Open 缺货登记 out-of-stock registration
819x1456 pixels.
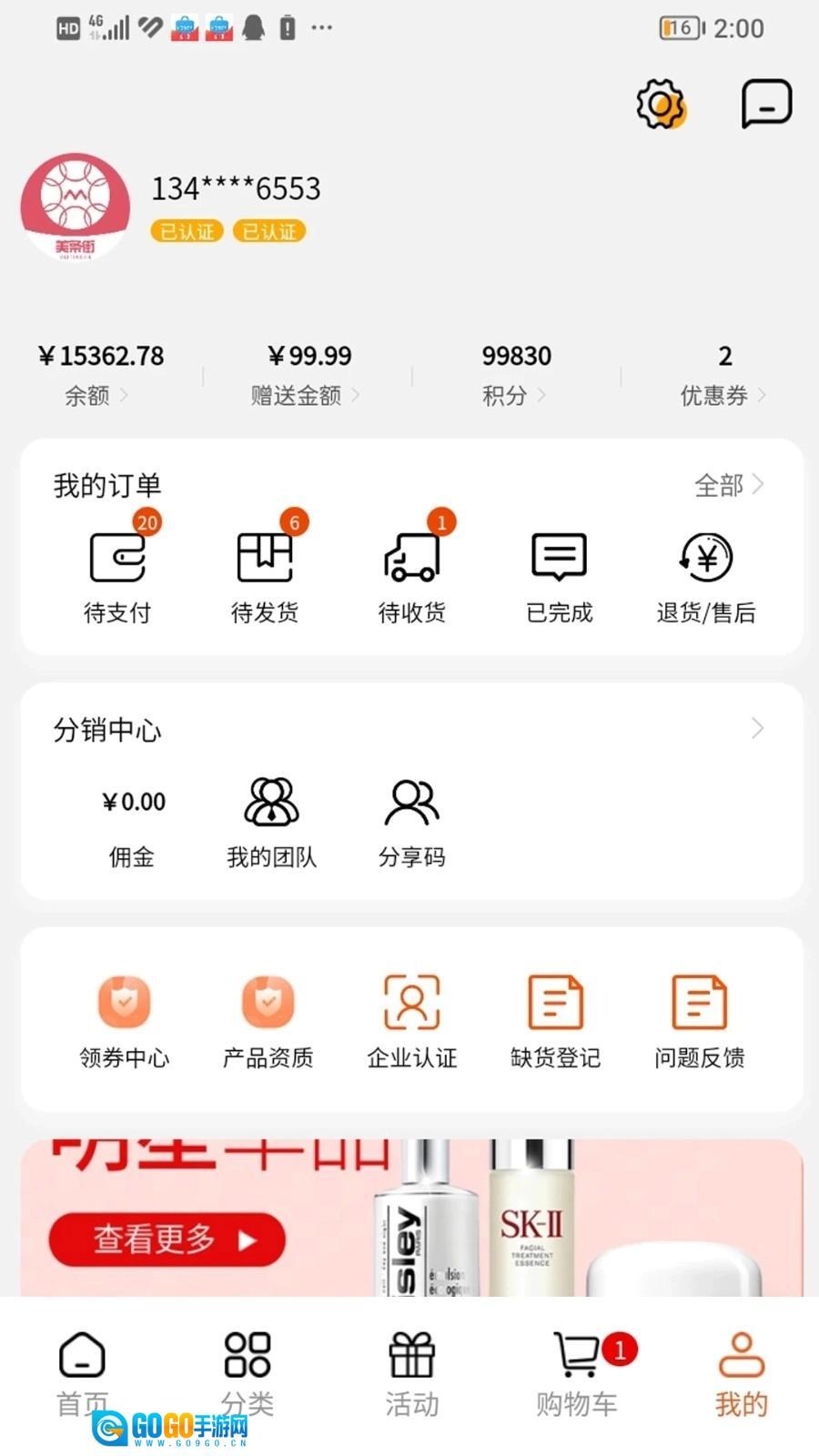pyautogui.click(x=556, y=1021)
